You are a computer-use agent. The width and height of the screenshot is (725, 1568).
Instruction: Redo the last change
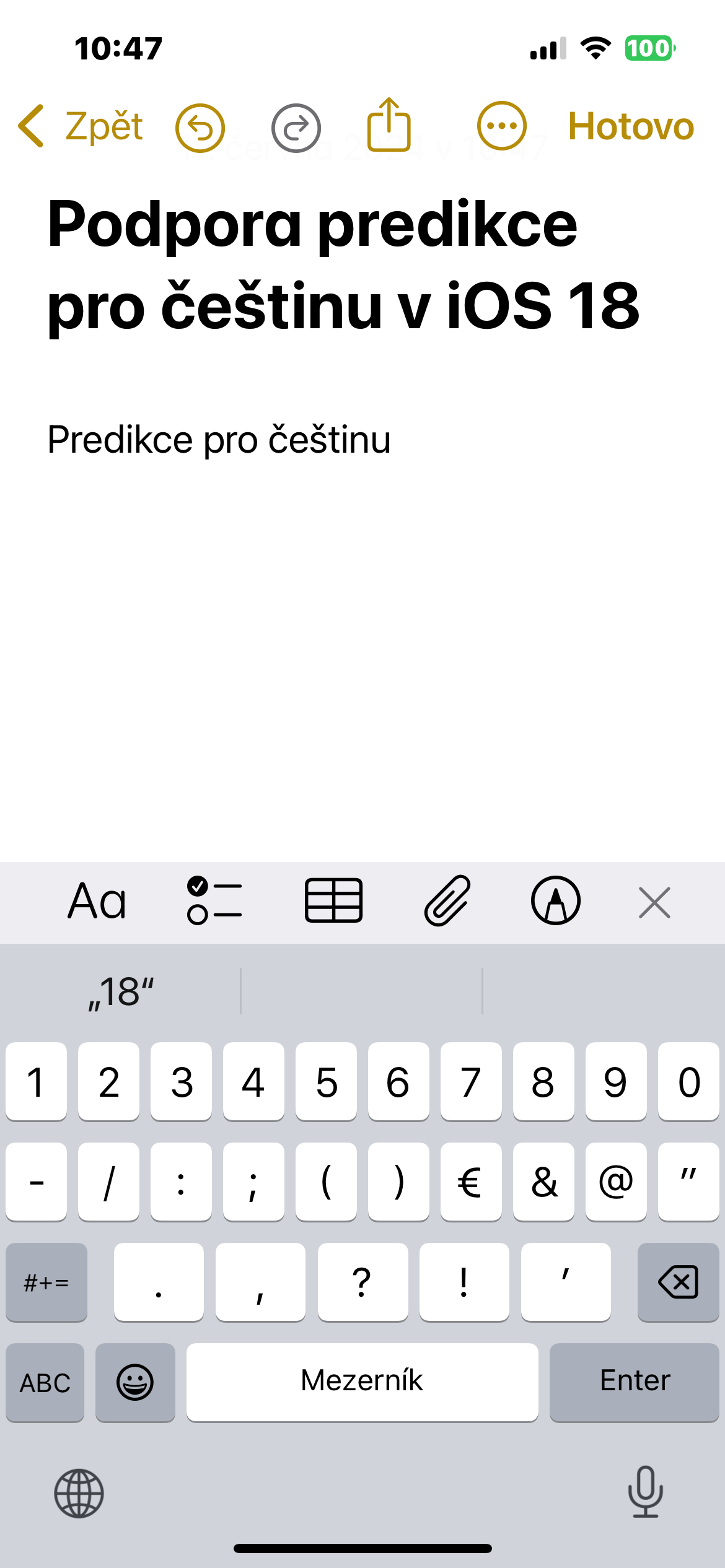pyautogui.click(x=296, y=128)
